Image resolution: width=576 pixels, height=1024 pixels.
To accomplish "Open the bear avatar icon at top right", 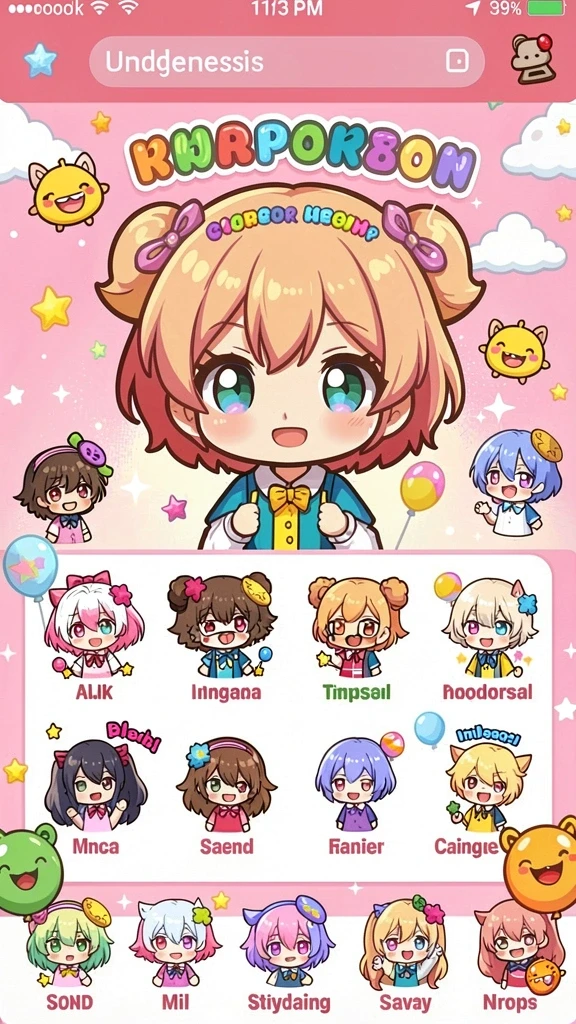I will click(x=532, y=59).
